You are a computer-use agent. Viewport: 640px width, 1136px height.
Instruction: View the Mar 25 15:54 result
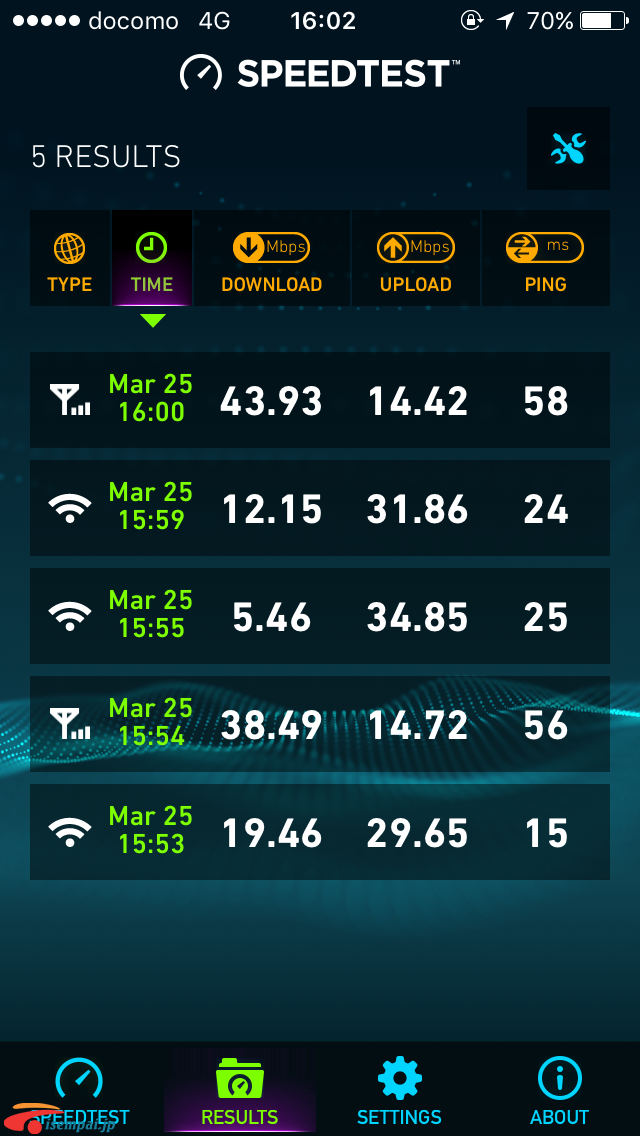(x=320, y=724)
